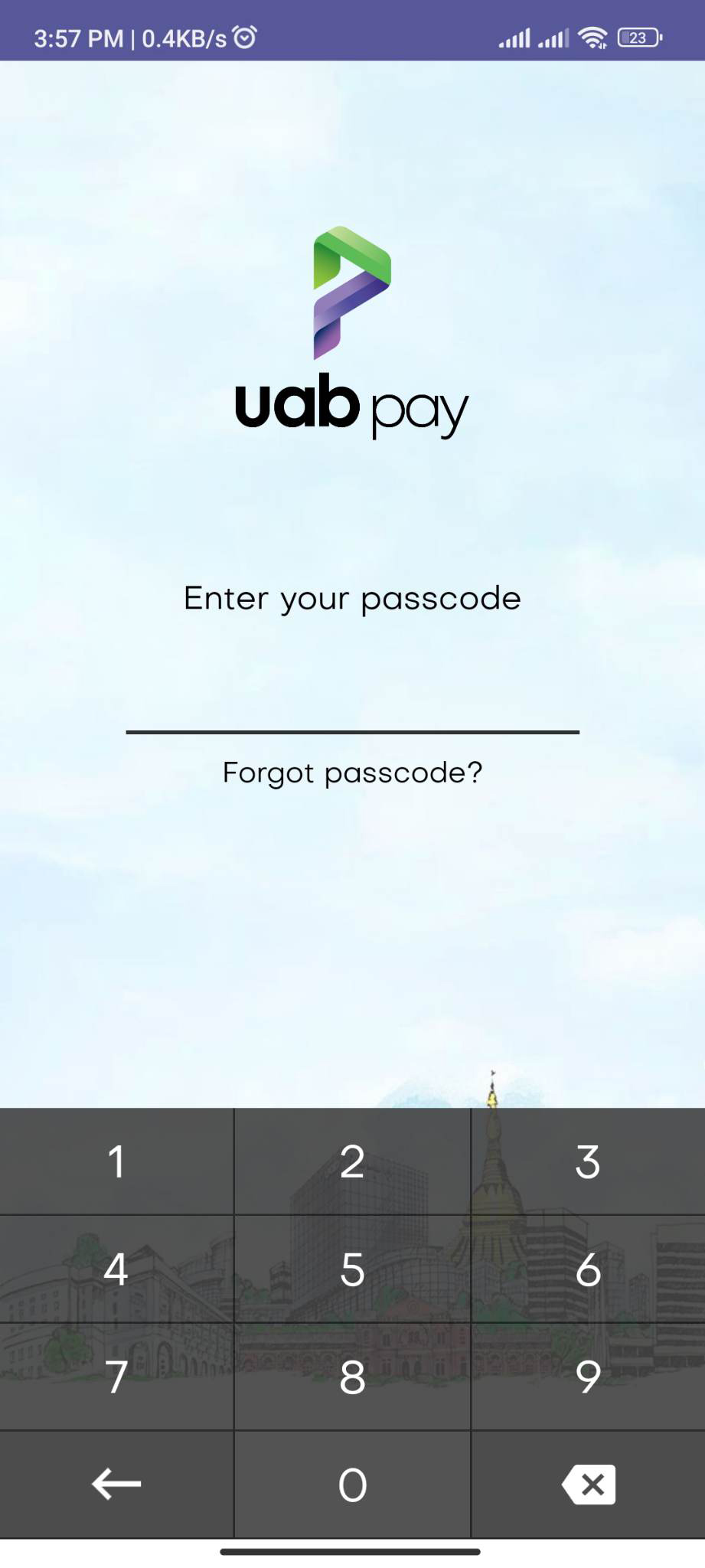Enter digit 6 on the keypad
This screenshot has width=705, height=1568.
click(x=588, y=1269)
